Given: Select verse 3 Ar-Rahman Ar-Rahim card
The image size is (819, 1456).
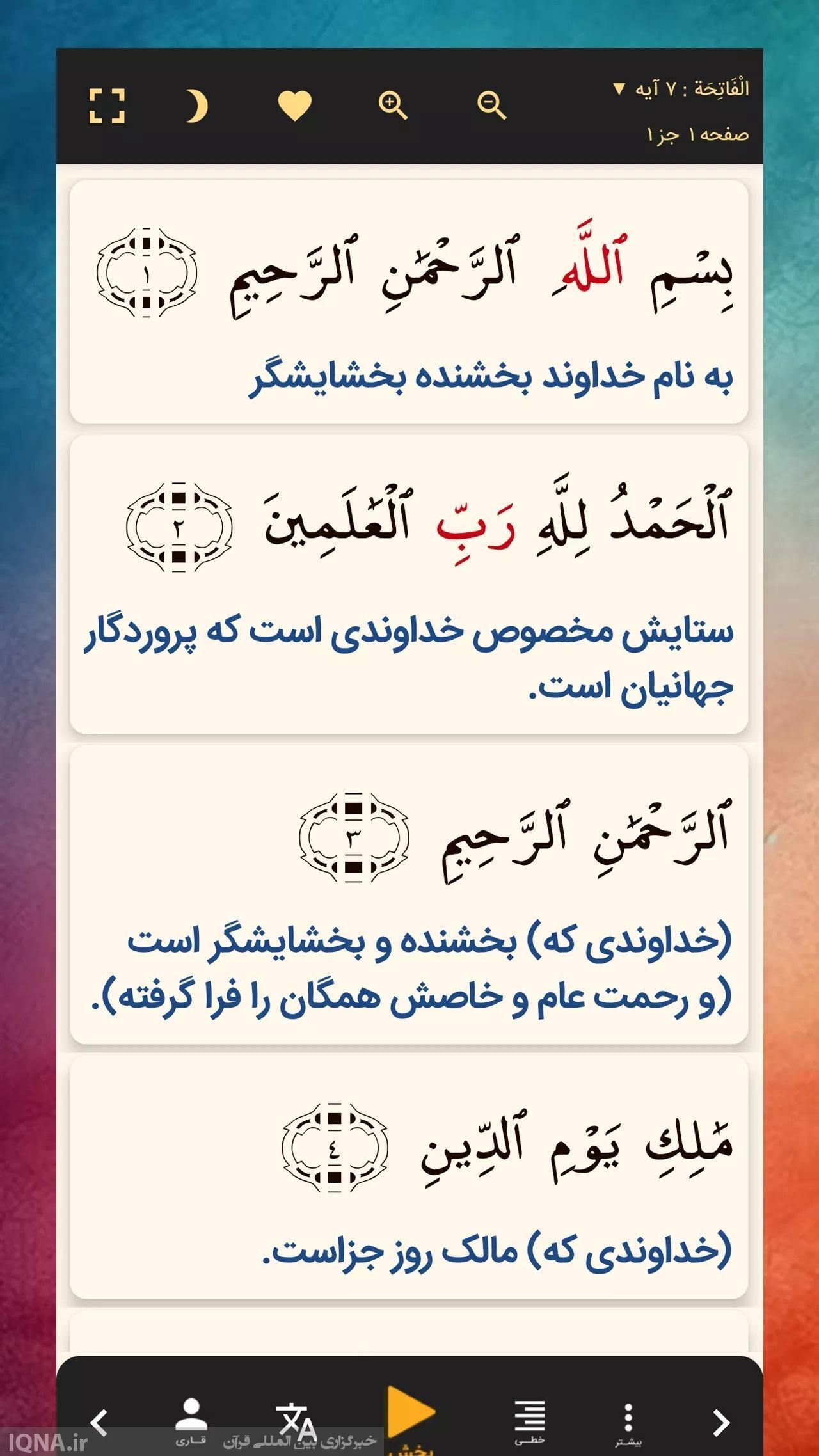Looking at the screenshot, I should click(x=409, y=895).
